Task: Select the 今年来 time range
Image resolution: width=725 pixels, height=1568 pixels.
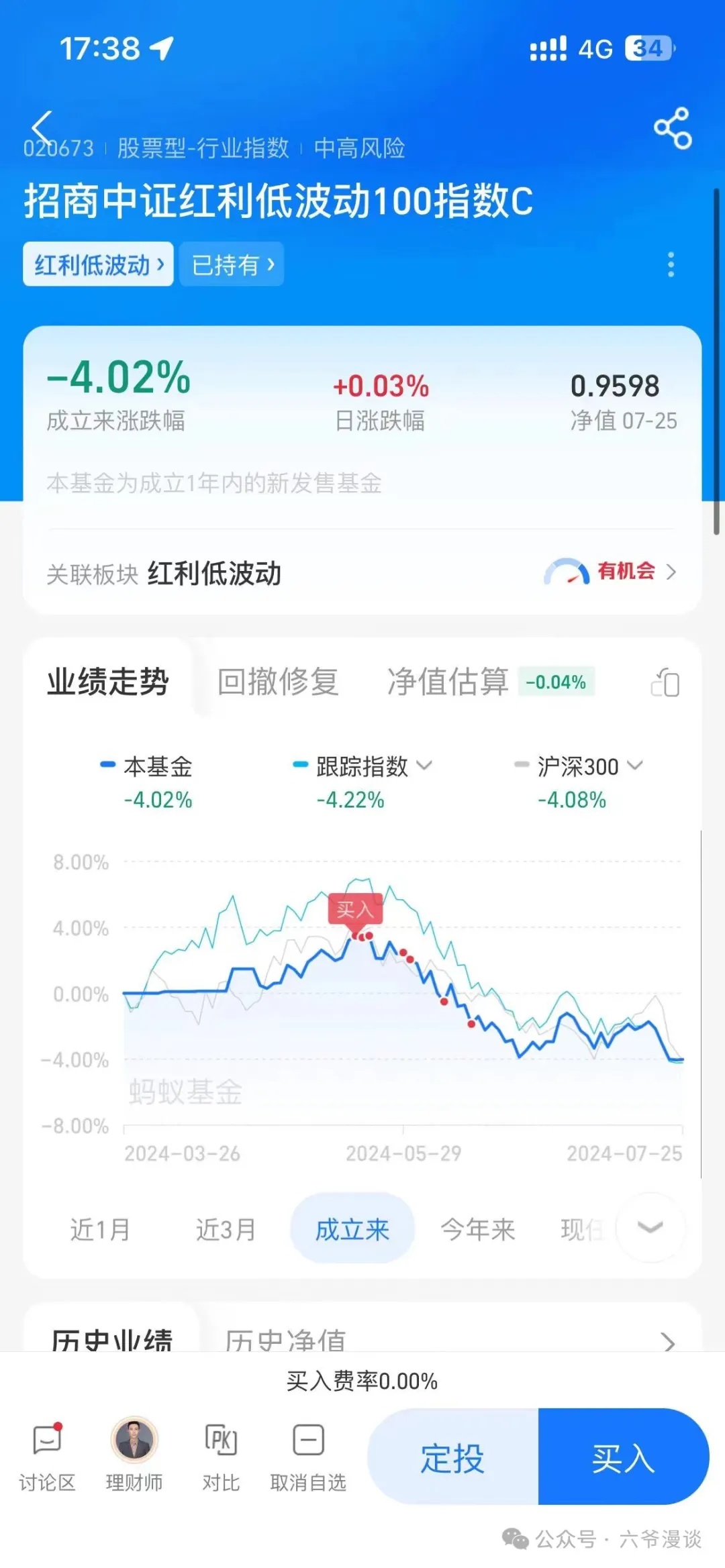Action: tap(477, 1229)
